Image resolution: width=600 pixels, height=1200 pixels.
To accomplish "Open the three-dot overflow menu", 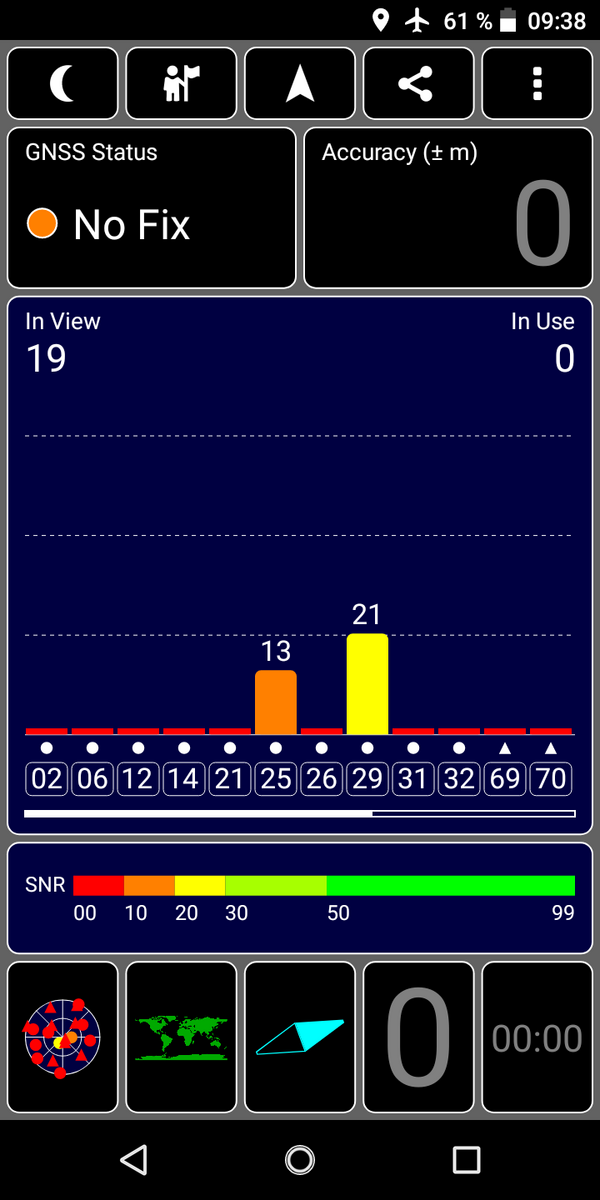I will [x=537, y=84].
